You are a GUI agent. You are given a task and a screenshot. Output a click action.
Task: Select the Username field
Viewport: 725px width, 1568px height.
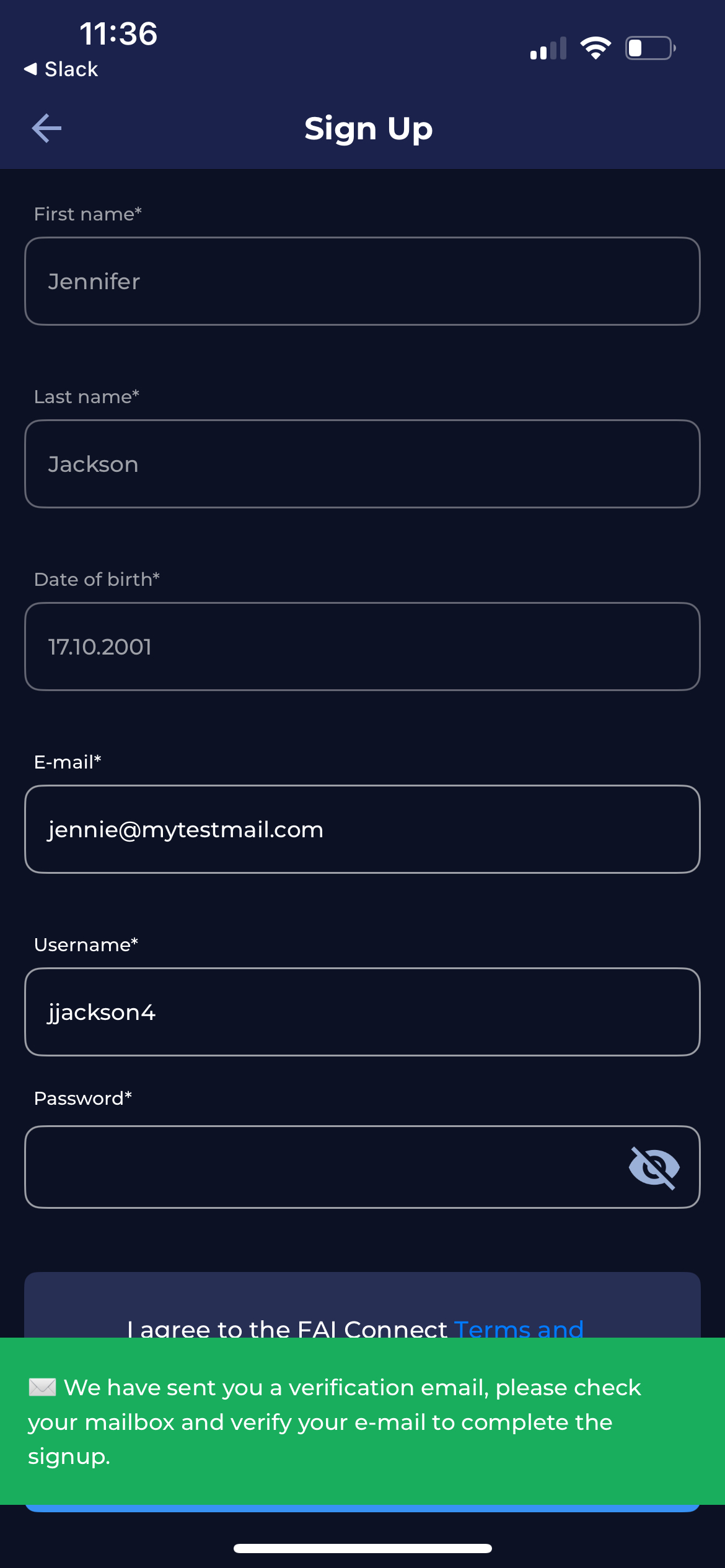362,1012
